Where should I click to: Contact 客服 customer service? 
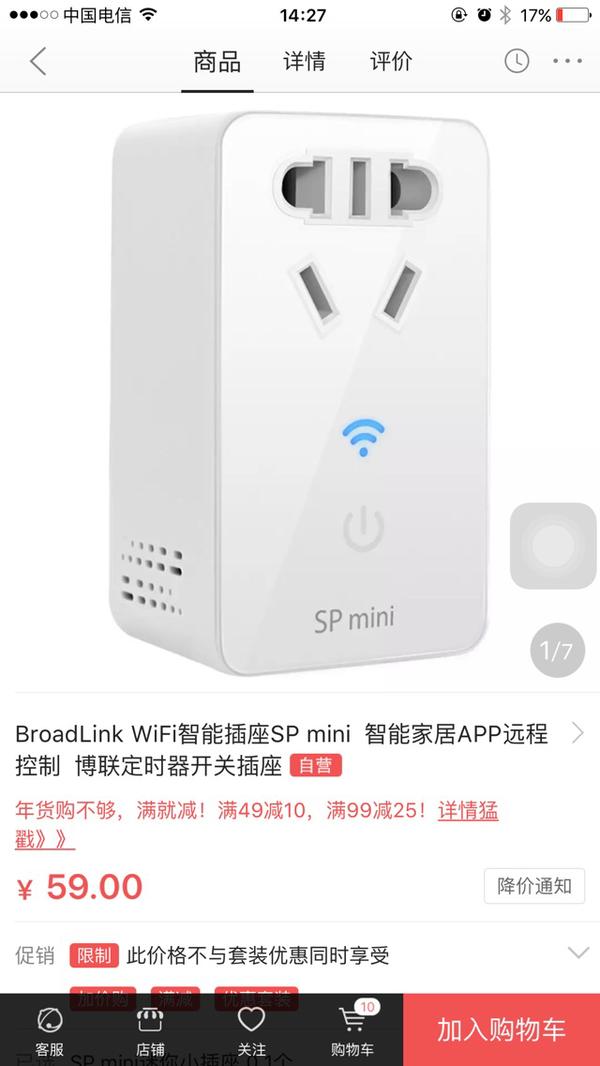[x=50, y=1031]
